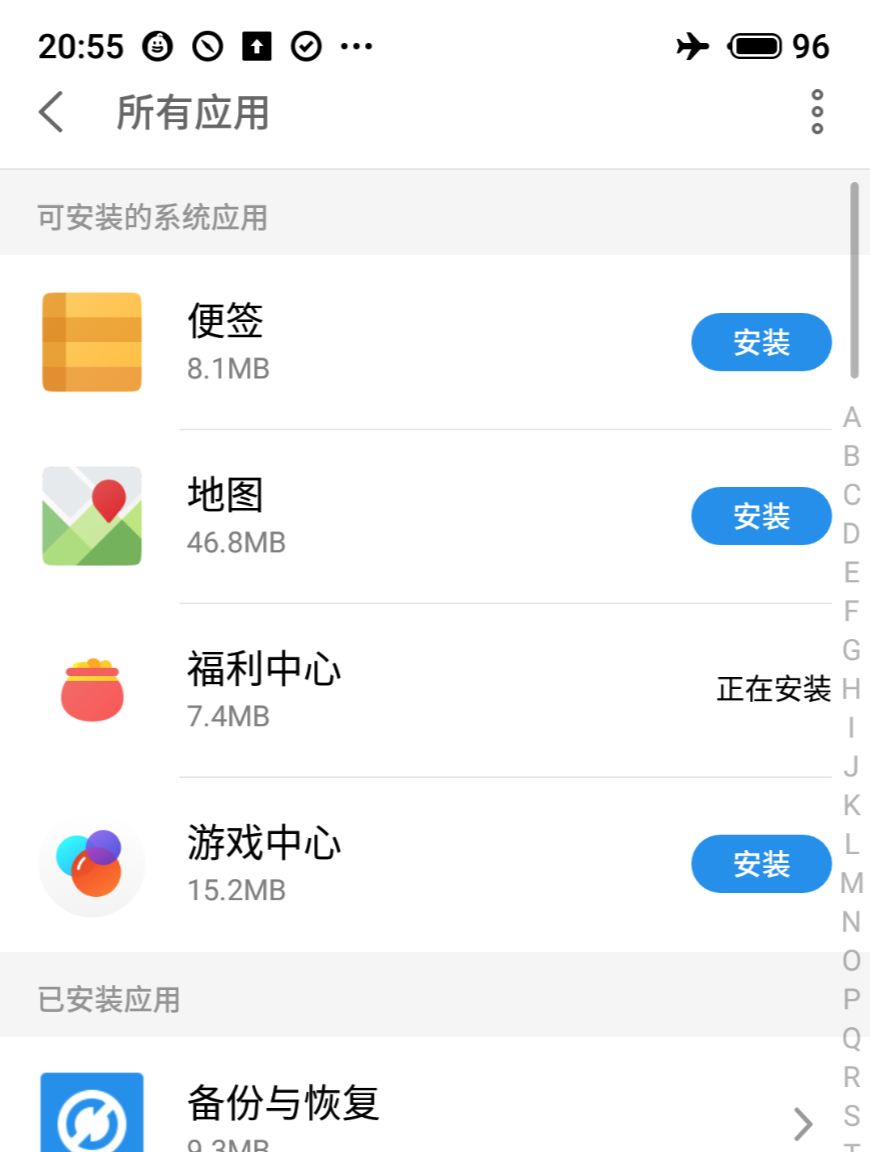Tap the checkmark notification icon
Viewport: 870px width, 1152px height.
(x=305, y=45)
